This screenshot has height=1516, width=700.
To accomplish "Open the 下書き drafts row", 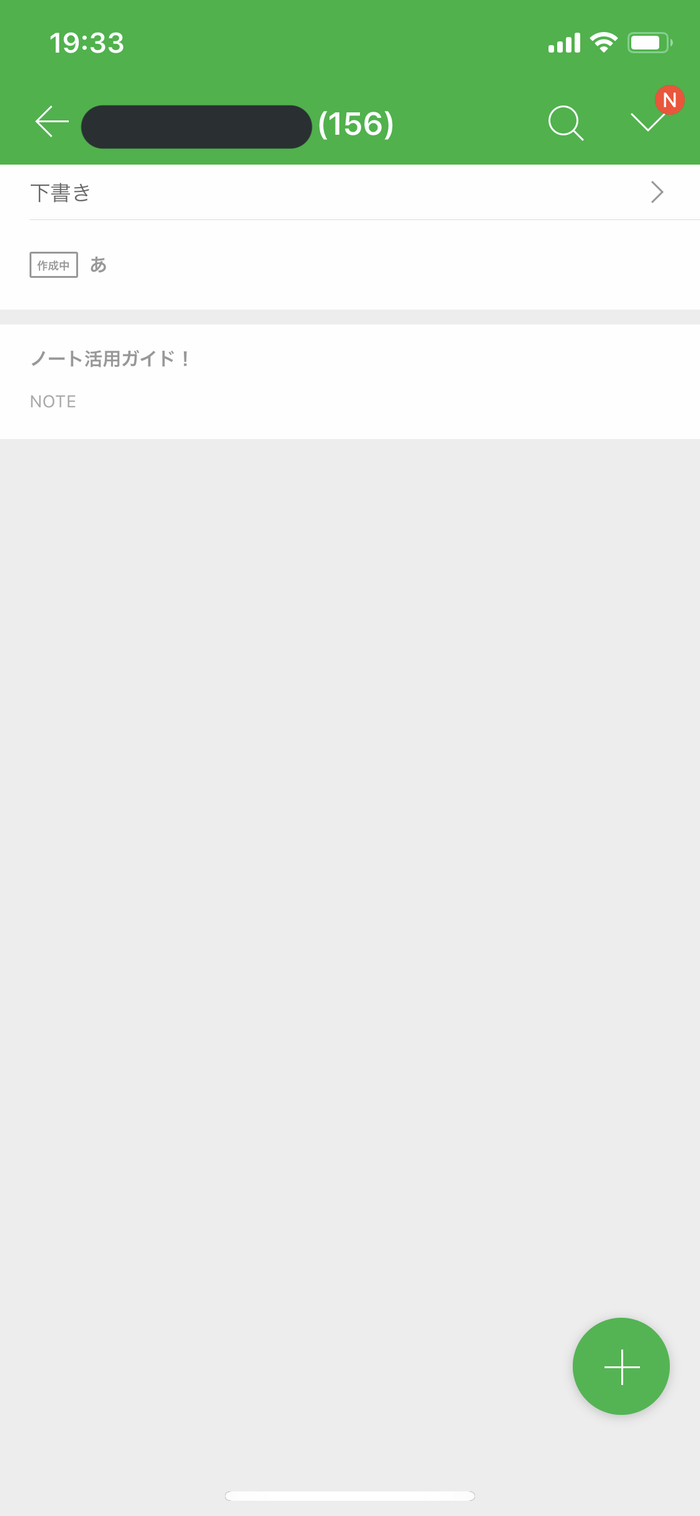I will click(348, 192).
